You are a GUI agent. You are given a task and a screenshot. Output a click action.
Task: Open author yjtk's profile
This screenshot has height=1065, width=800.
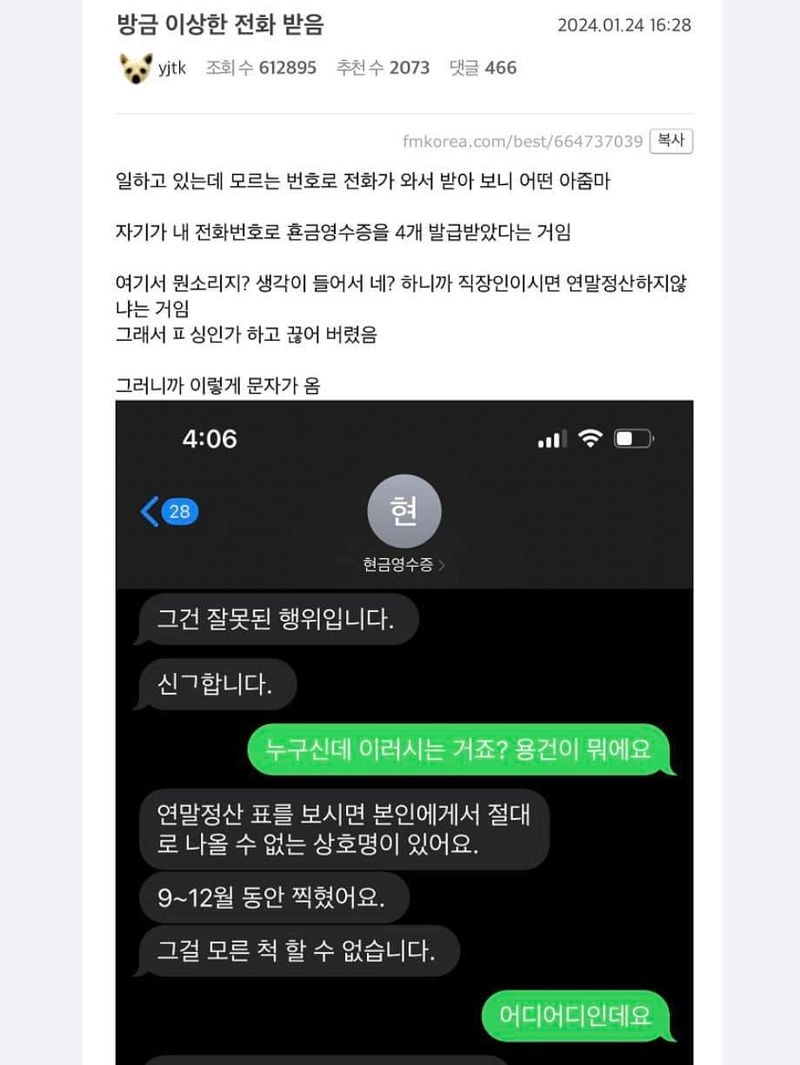coord(172,68)
